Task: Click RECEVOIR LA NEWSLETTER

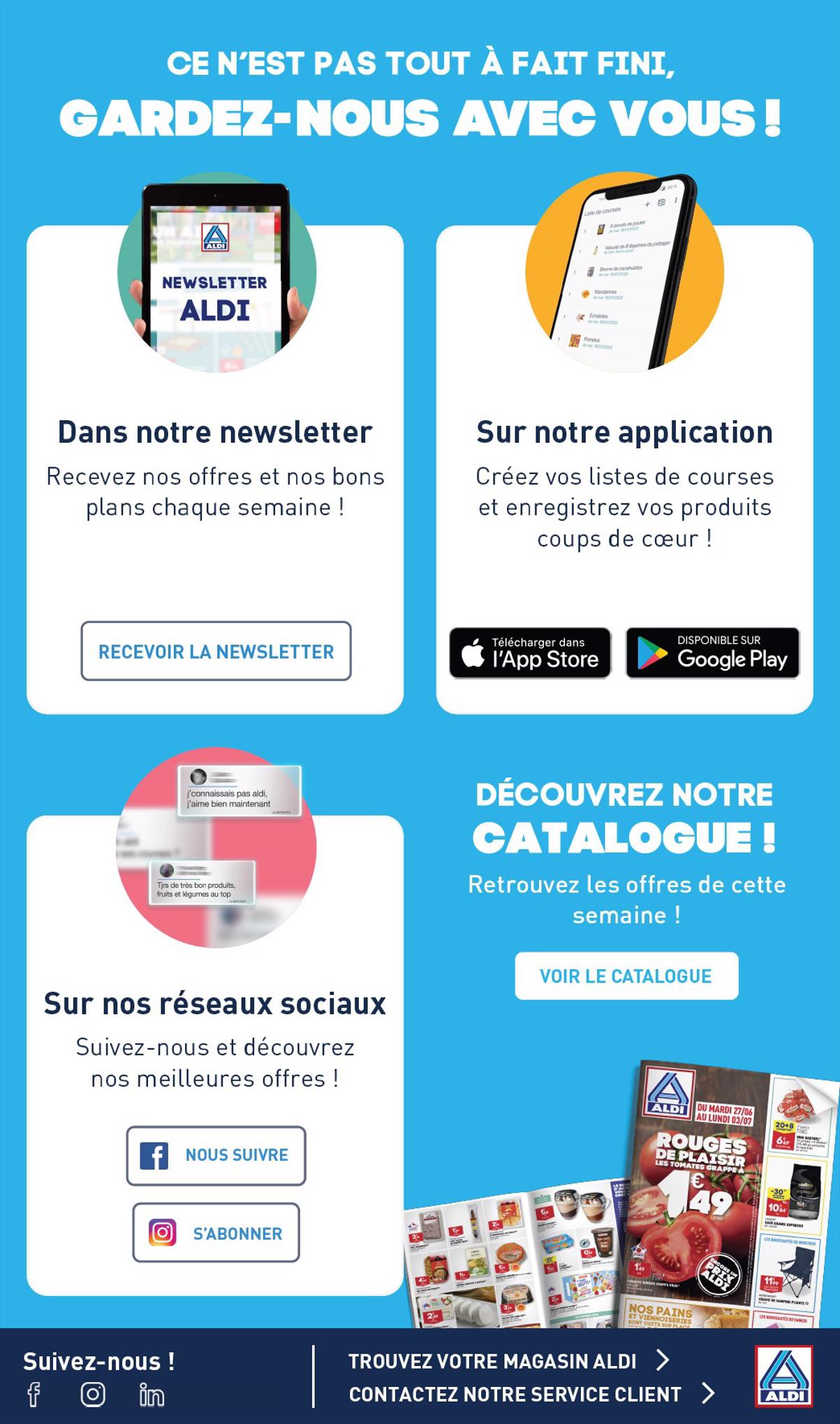Action: (x=215, y=652)
